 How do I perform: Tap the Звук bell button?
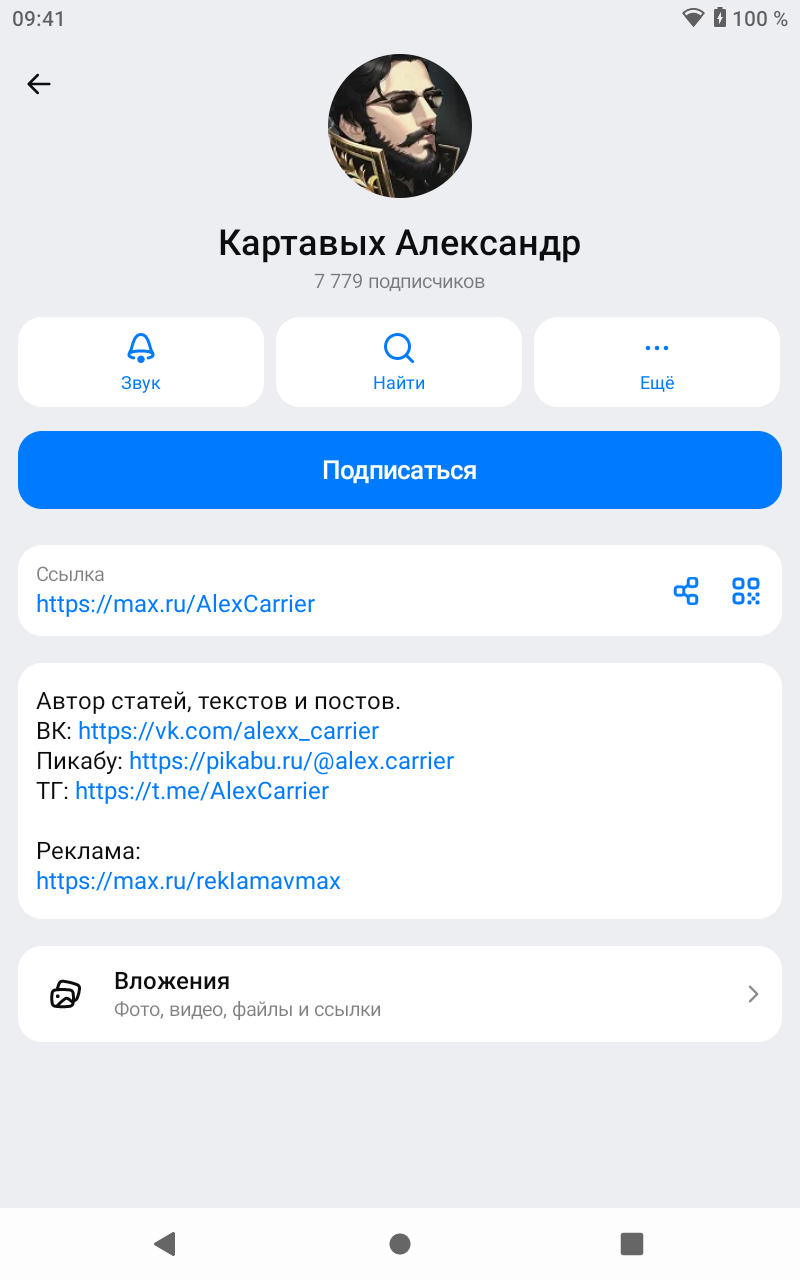(141, 362)
